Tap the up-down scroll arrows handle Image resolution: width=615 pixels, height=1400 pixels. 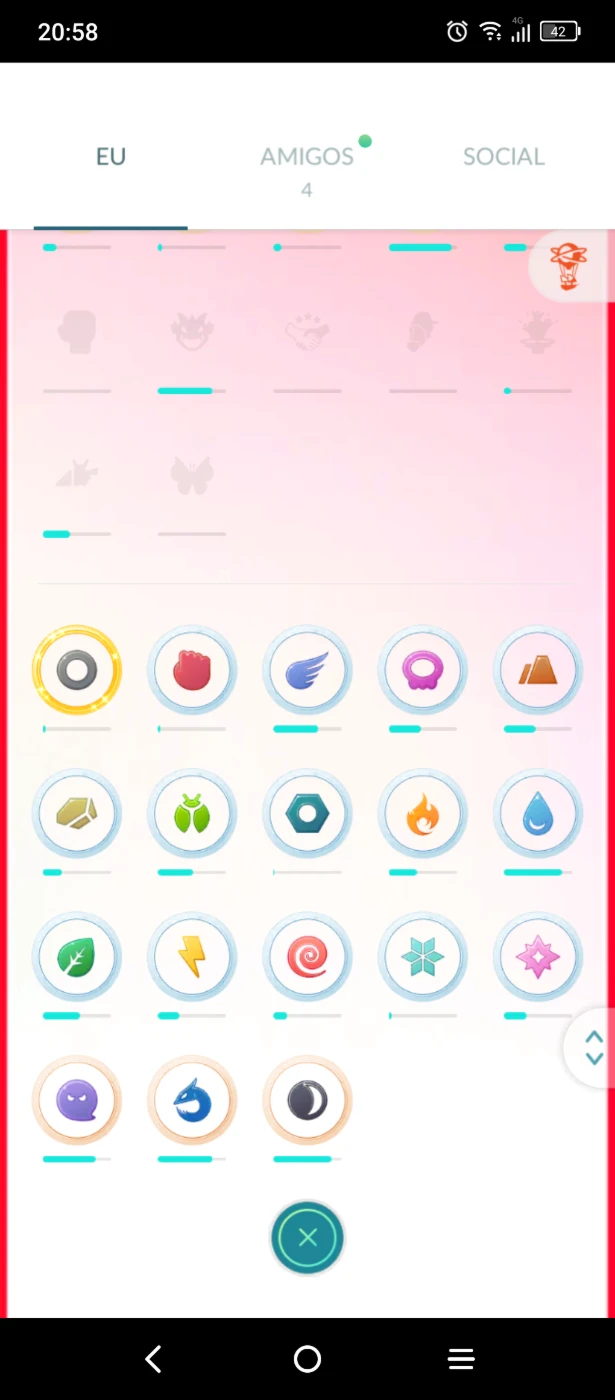pyautogui.click(x=594, y=1047)
